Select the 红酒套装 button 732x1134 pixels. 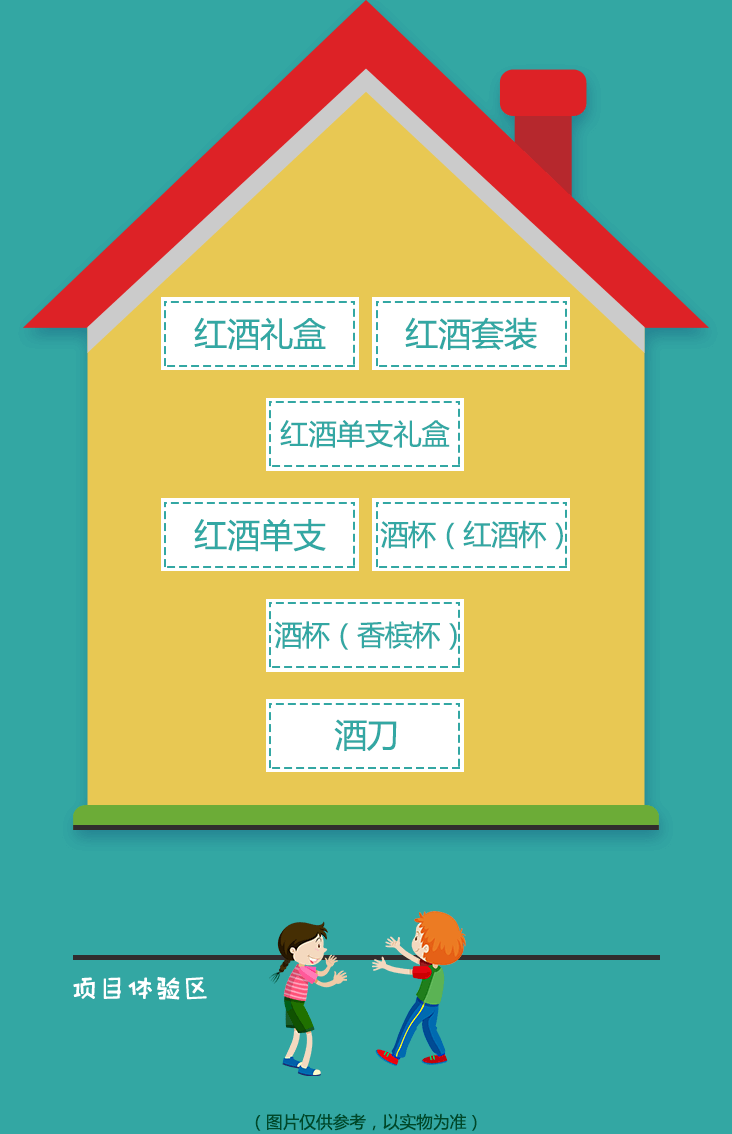pyautogui.click(x=471, y=334)
